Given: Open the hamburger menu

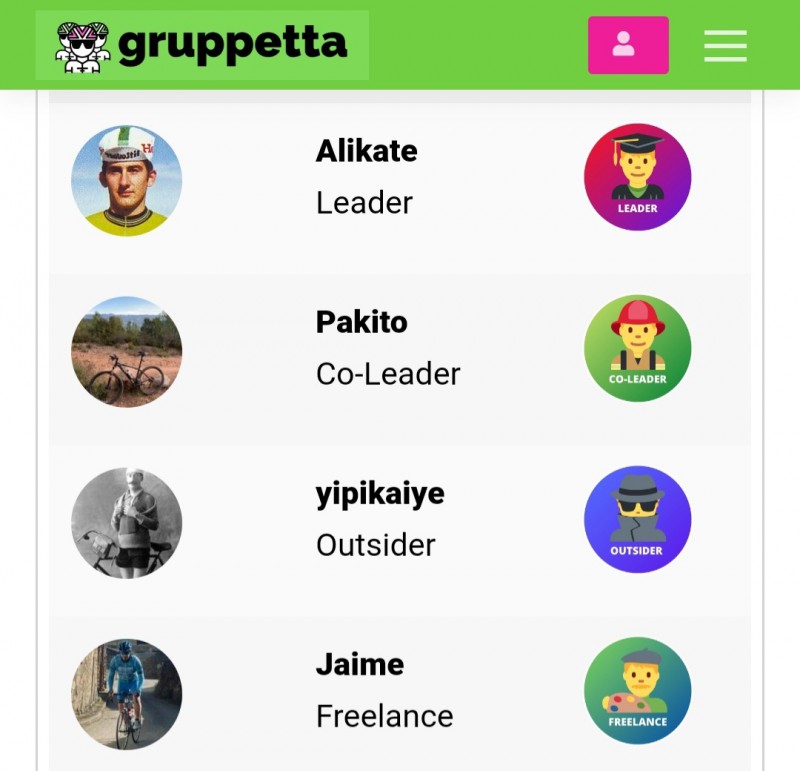Looking at the screenshot, I should 725,46.
